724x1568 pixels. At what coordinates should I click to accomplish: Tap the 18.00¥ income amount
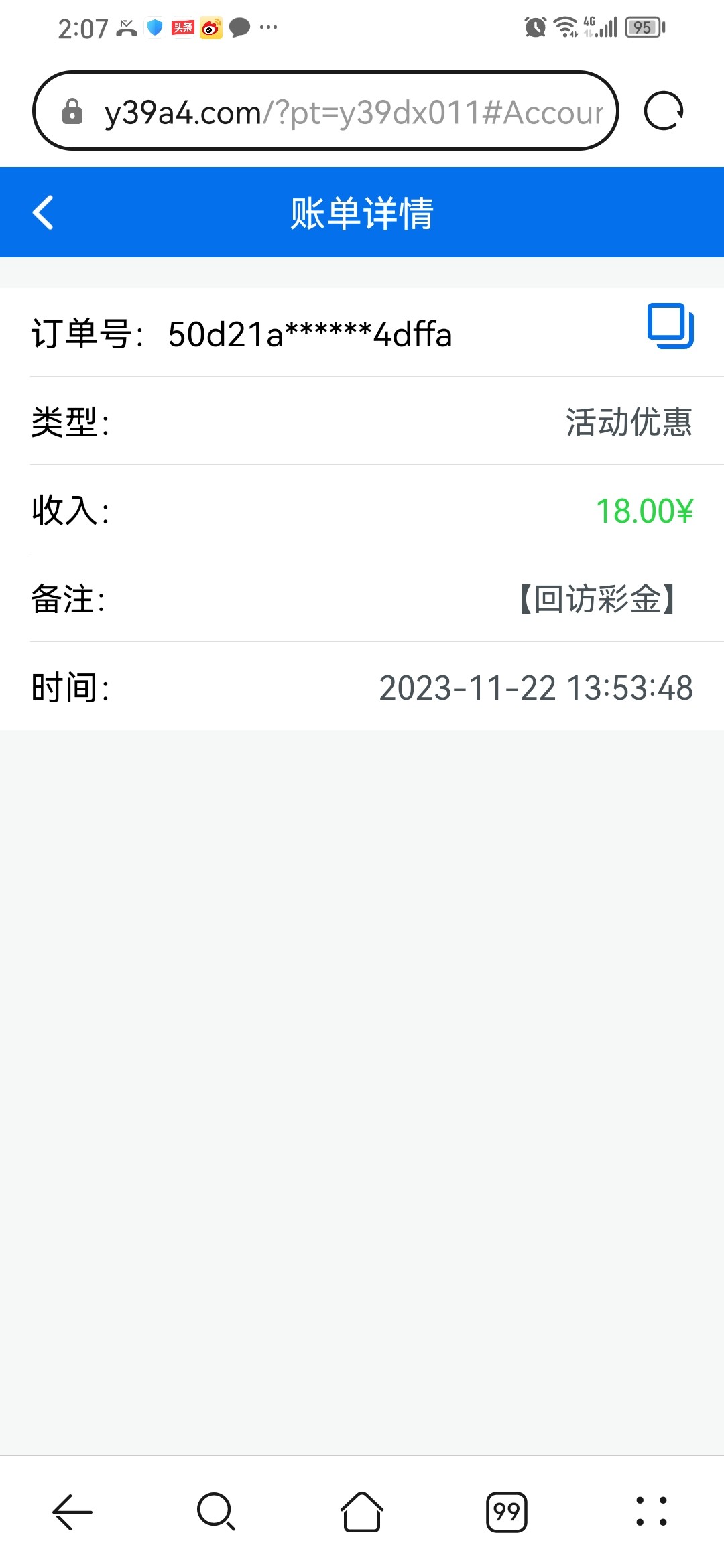tap(644, 511)
